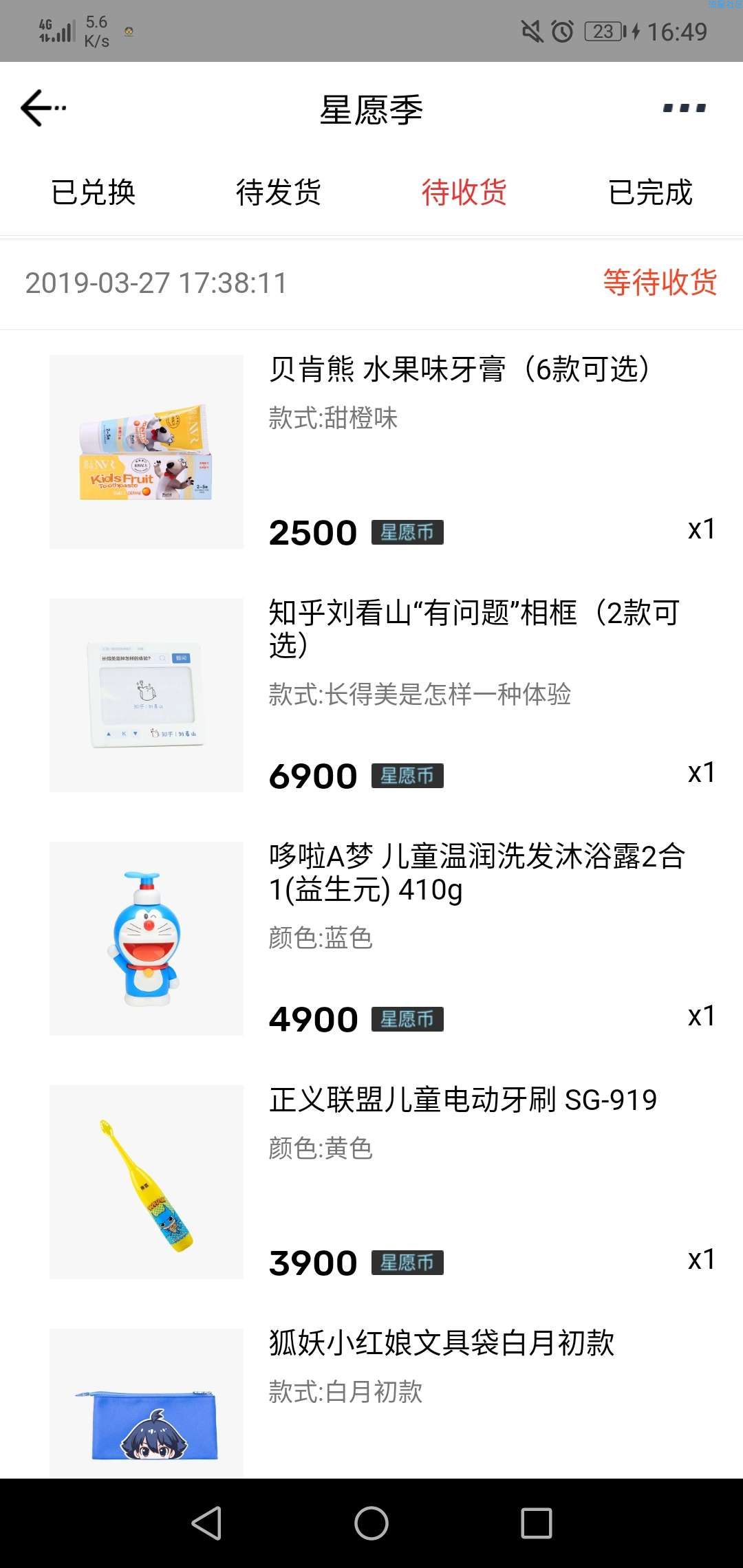Image resolution: width=743 pixels, height=1568 pixels.
Task: Tap the system home button
Action: pos(371,1523)
